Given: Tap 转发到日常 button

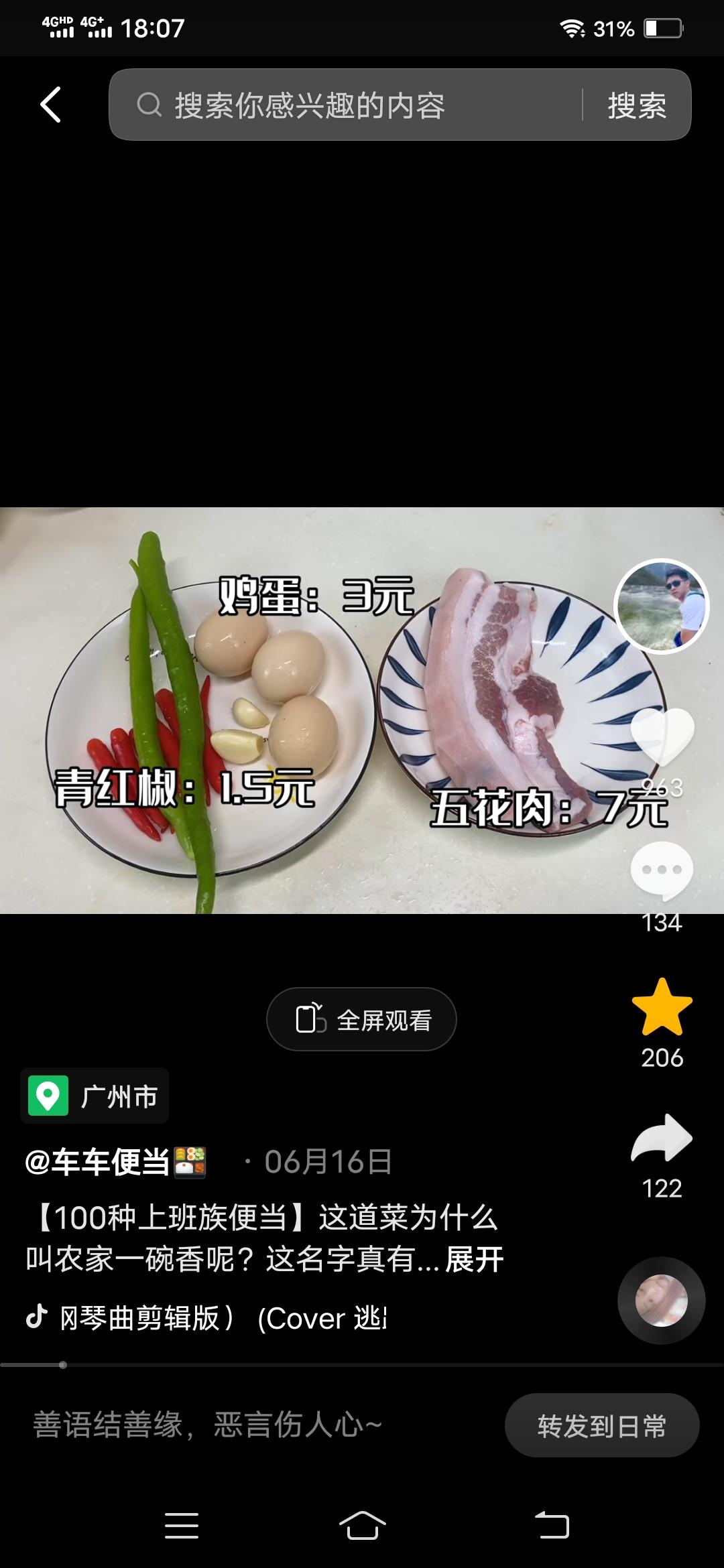Looking at the screenshot, I should tap(601, 1426).
